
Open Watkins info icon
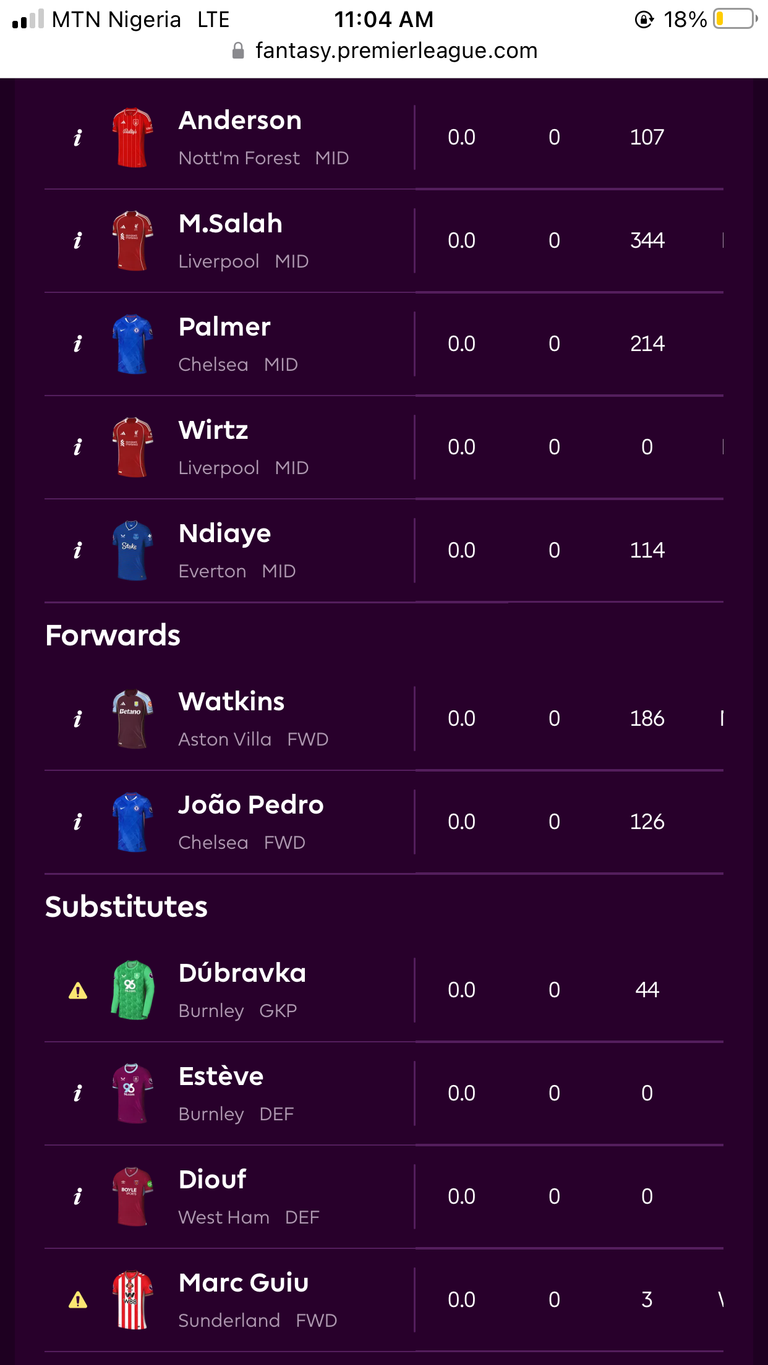click(x=78, y=719)
